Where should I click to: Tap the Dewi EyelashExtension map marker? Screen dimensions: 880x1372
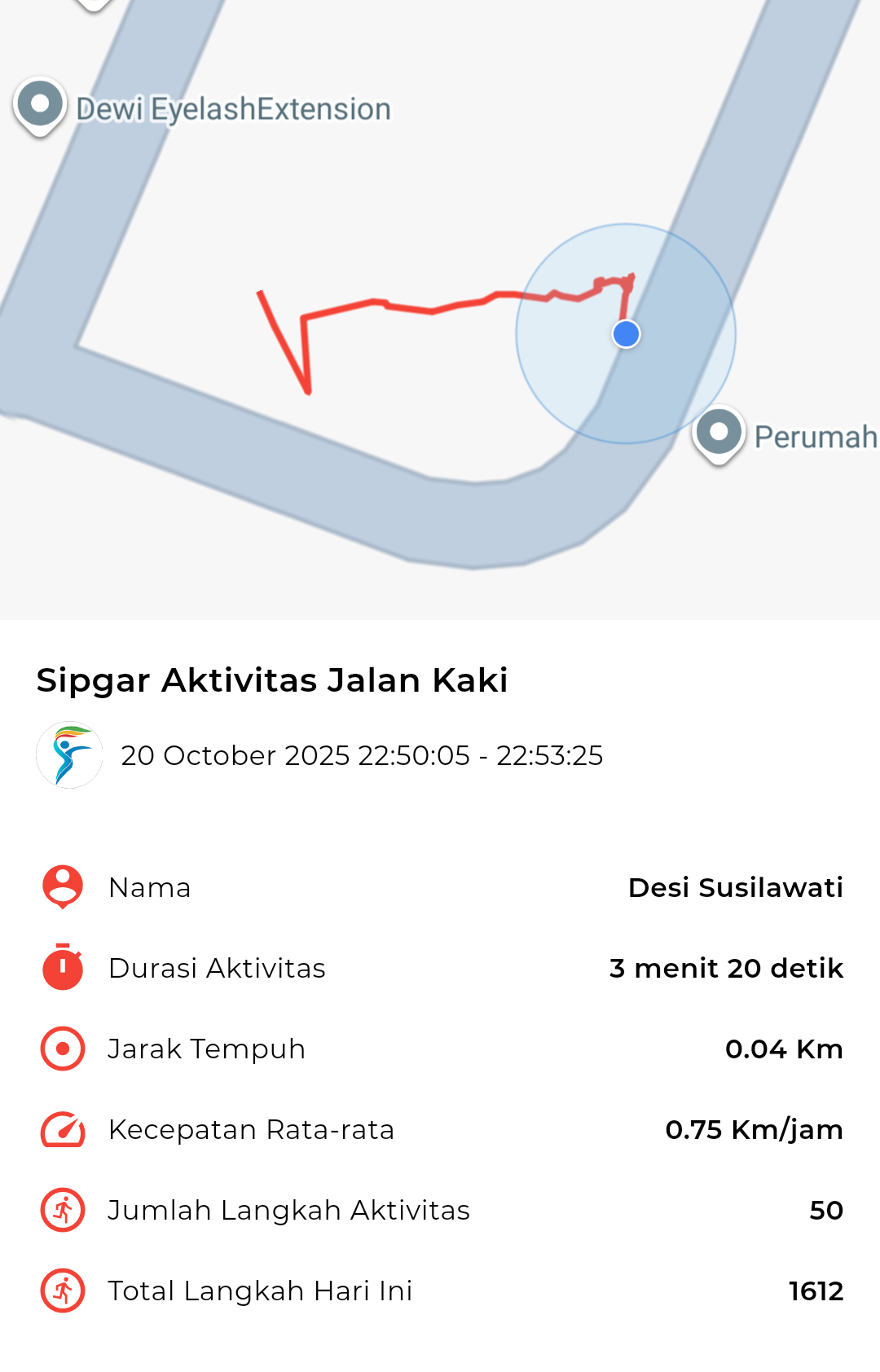pyautogui.click(x=39, y=106)
